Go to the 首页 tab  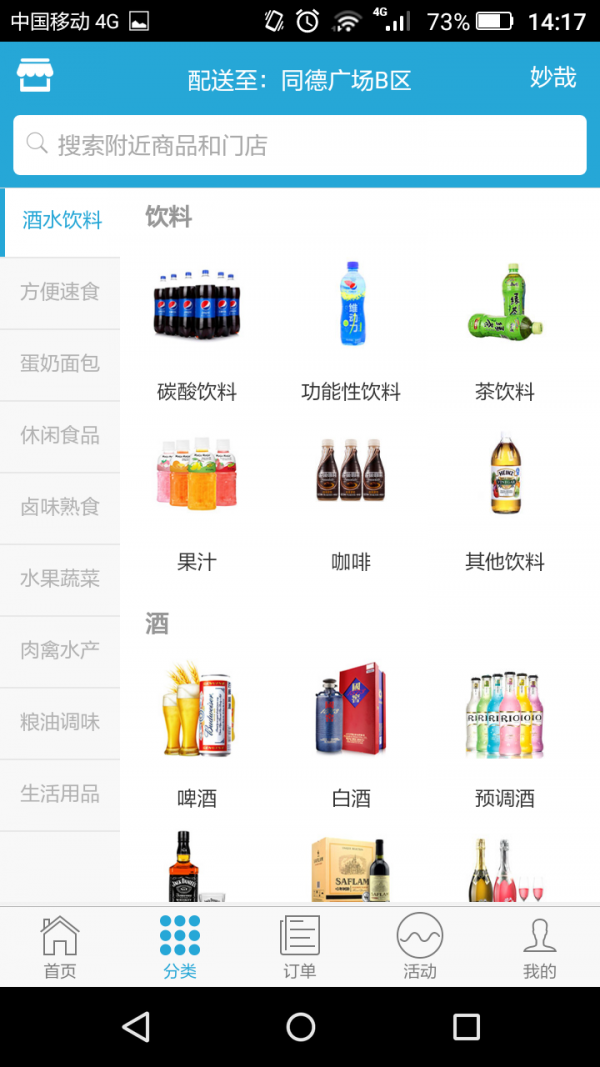point(60,947)
